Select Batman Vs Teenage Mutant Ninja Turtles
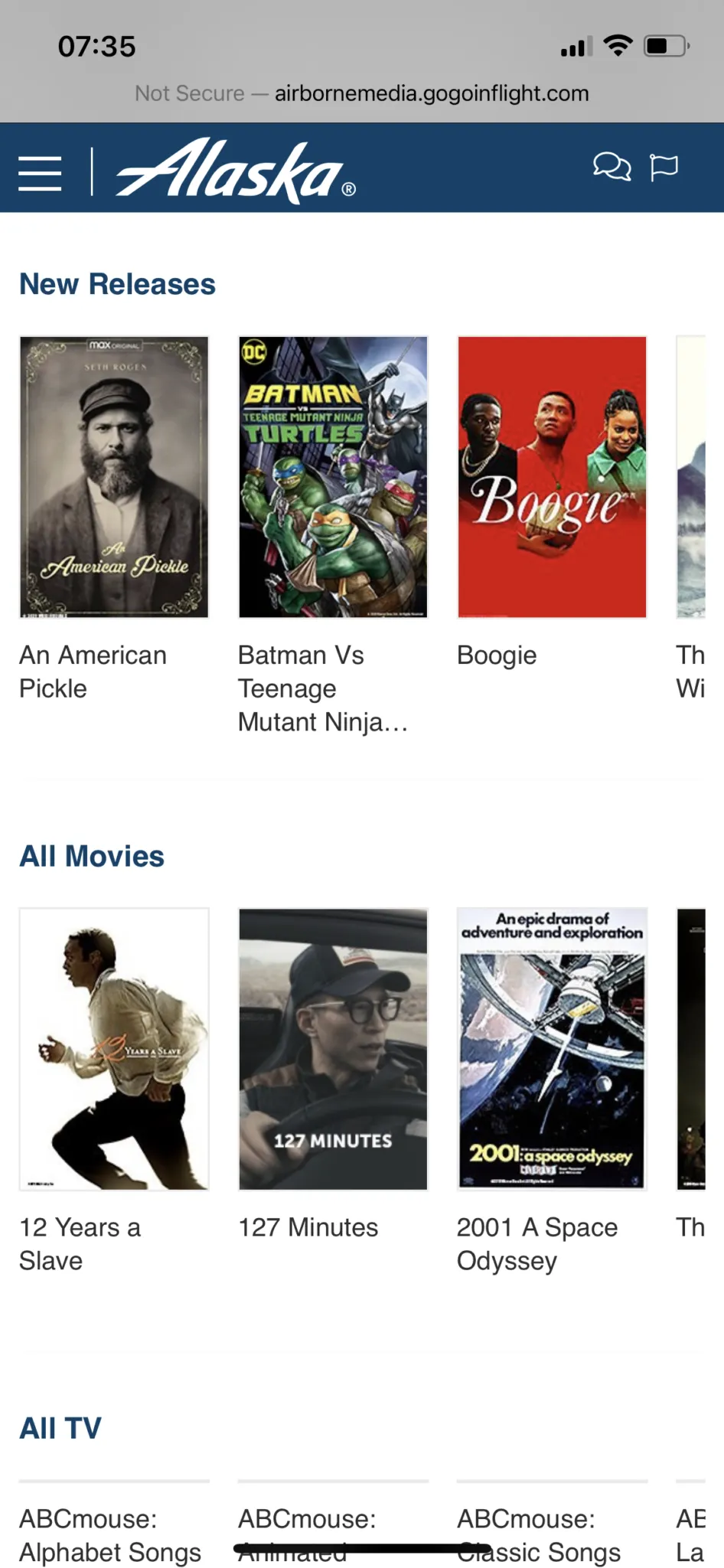This screenshot has width=724, height=1568. [x=333, y=476]
